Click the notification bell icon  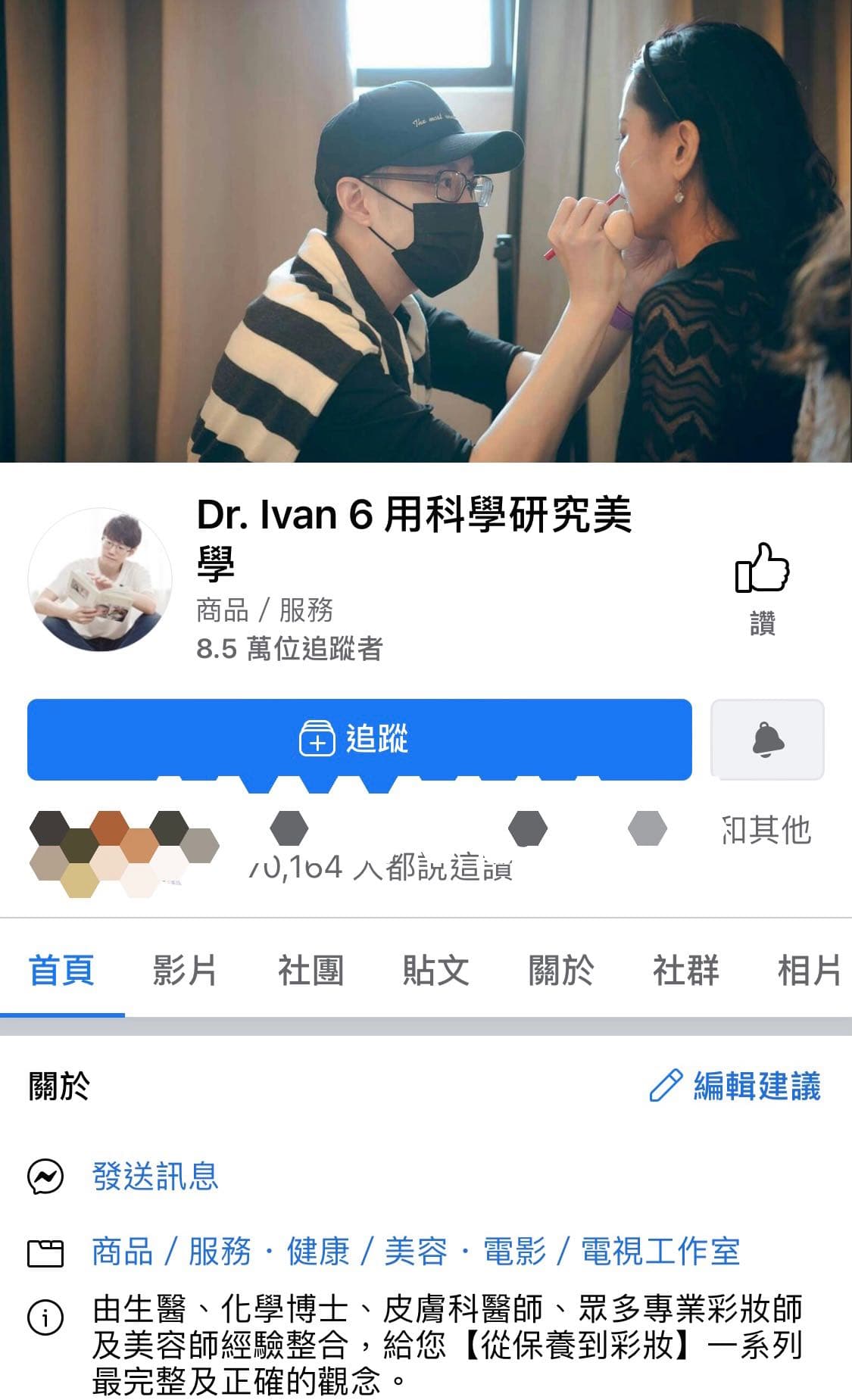(x=766, y=741)
